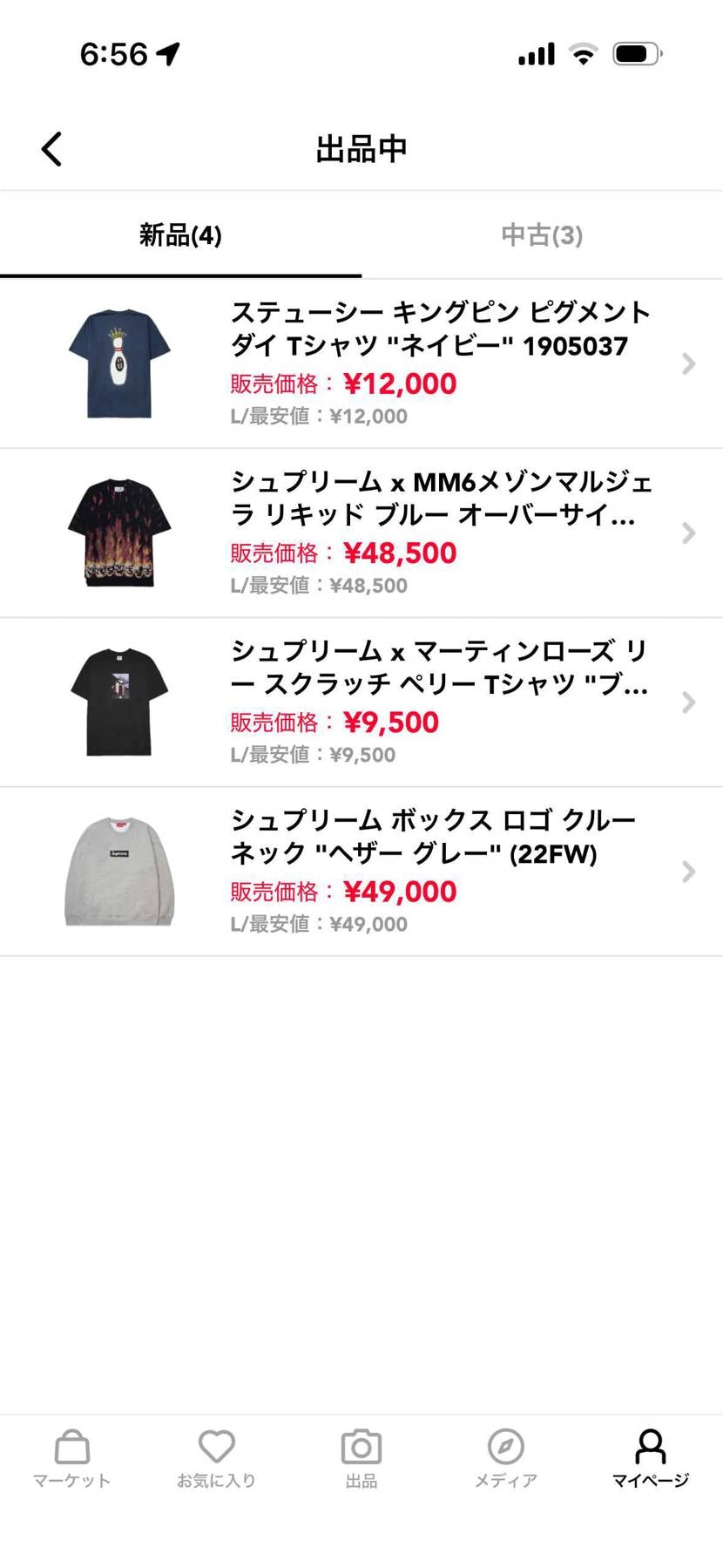Tap the お気に入り heart icon
The image size is (723, 1568).
[215, 1454]
